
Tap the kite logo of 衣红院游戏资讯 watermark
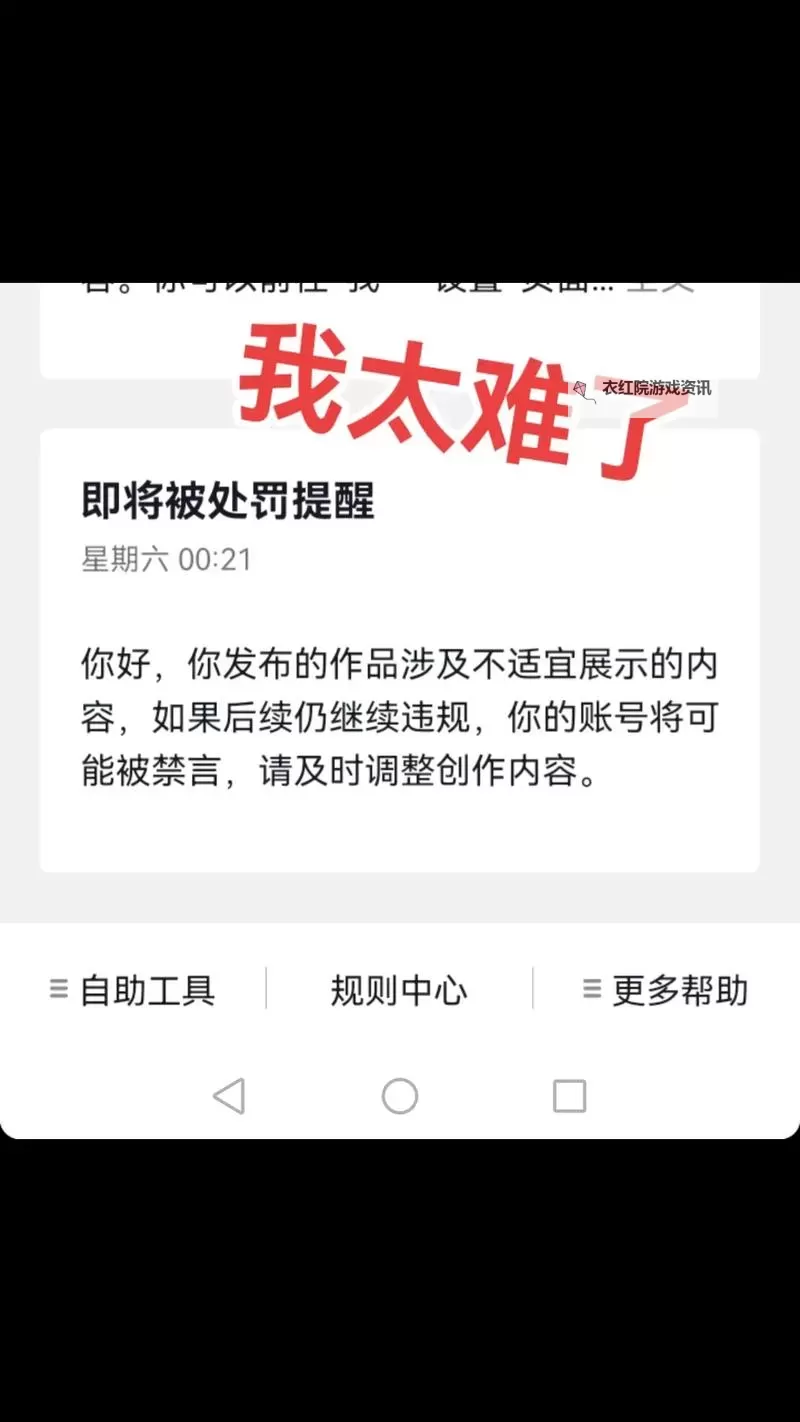(581, 386)
